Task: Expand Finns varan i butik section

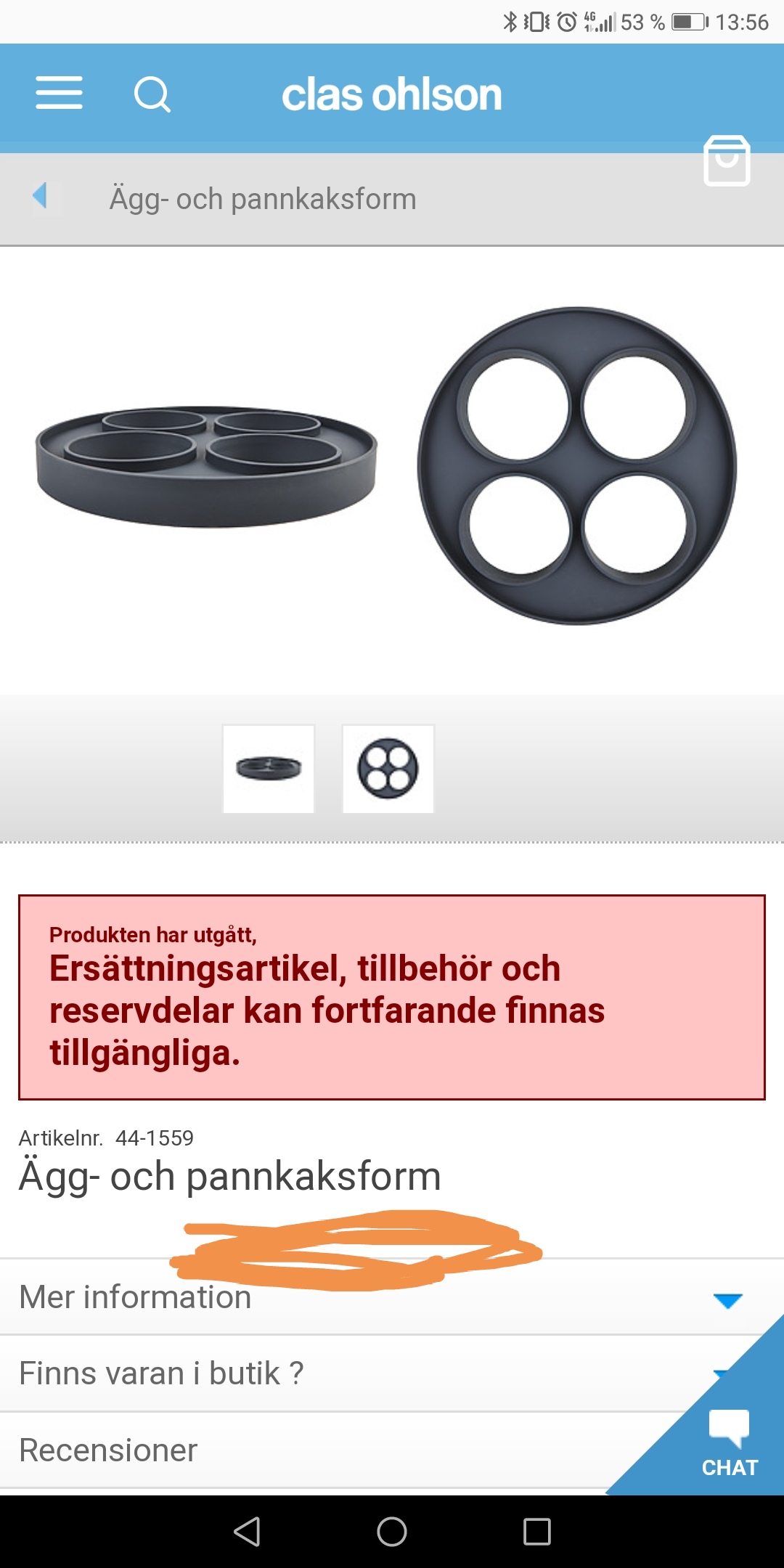Action: (x=327, y=1373)
